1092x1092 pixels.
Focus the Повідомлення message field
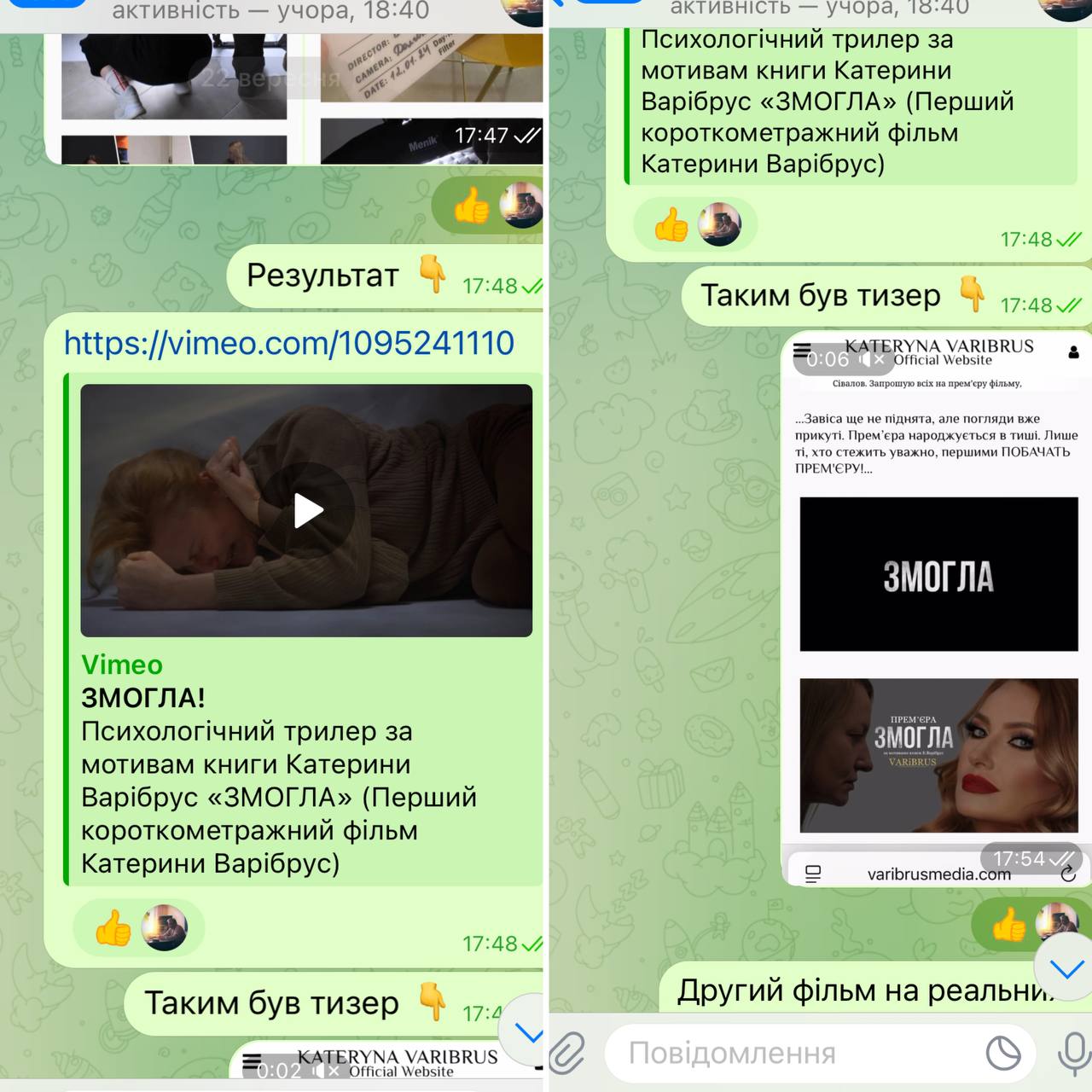pos(785,1053)
